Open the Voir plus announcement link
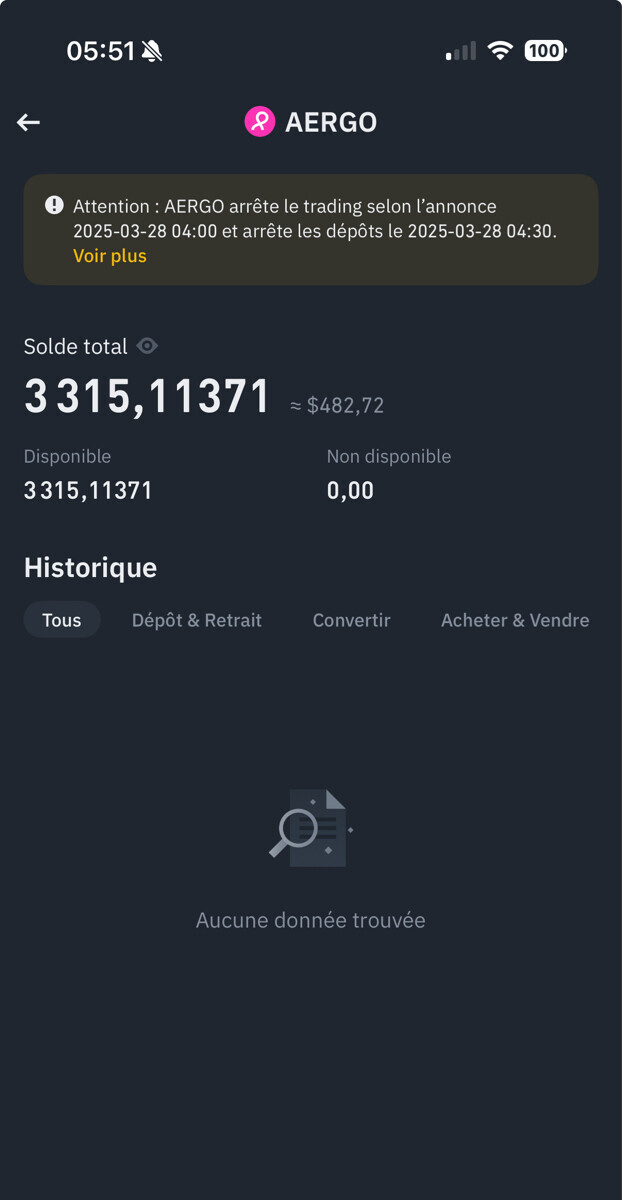The image size is (622, 1200). coord(110,256)
